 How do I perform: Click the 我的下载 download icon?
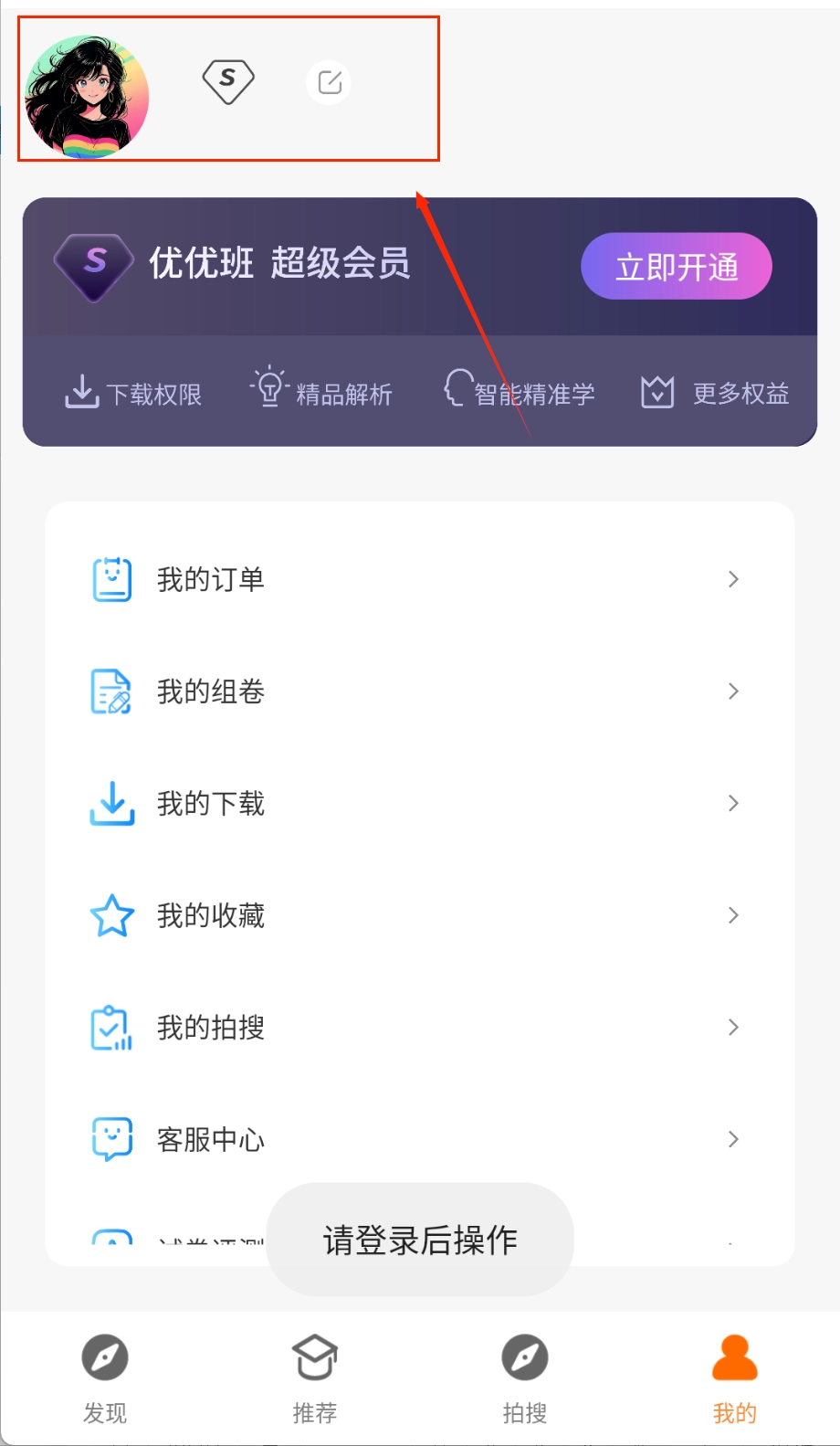(111, 803)
